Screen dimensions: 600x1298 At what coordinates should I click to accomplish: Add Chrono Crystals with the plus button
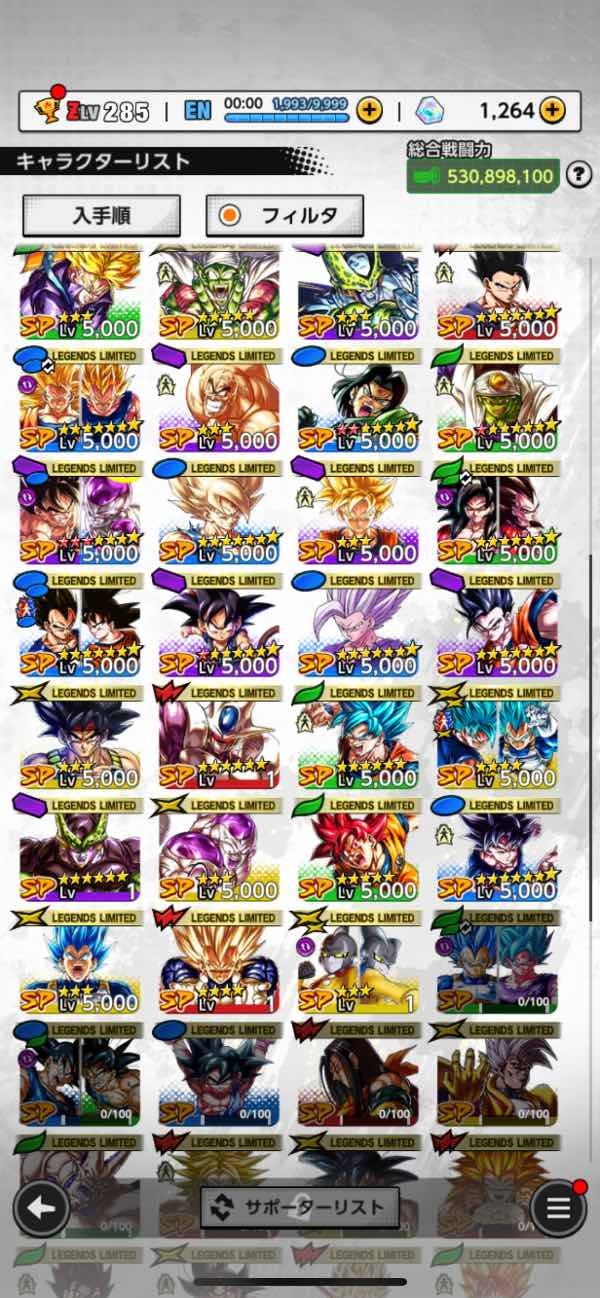(553, 110)
